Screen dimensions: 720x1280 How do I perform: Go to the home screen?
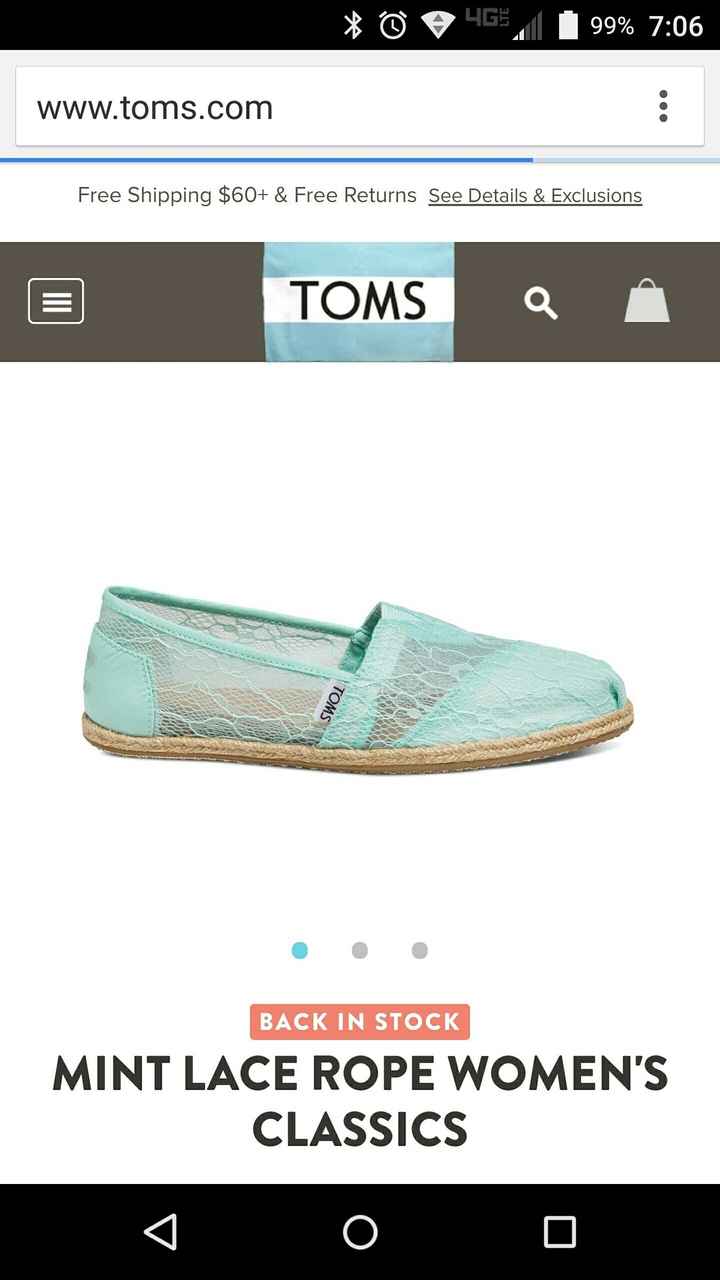tap(360, 1232)
